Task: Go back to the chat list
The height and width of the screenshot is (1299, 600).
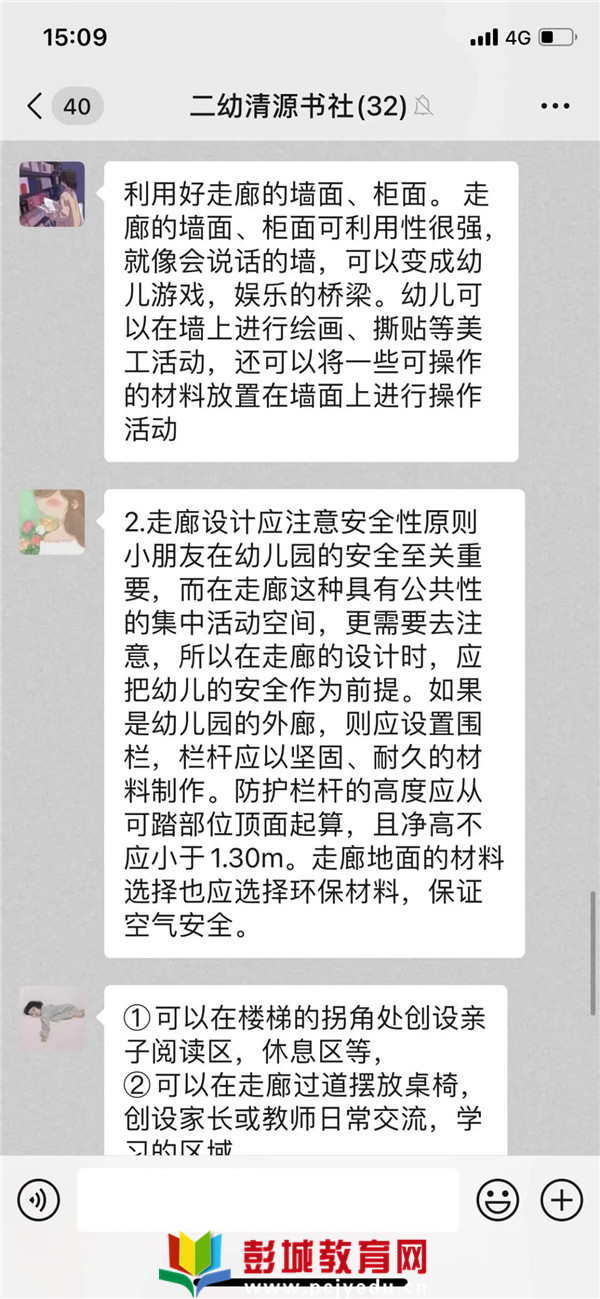Action: pos(36,106)
